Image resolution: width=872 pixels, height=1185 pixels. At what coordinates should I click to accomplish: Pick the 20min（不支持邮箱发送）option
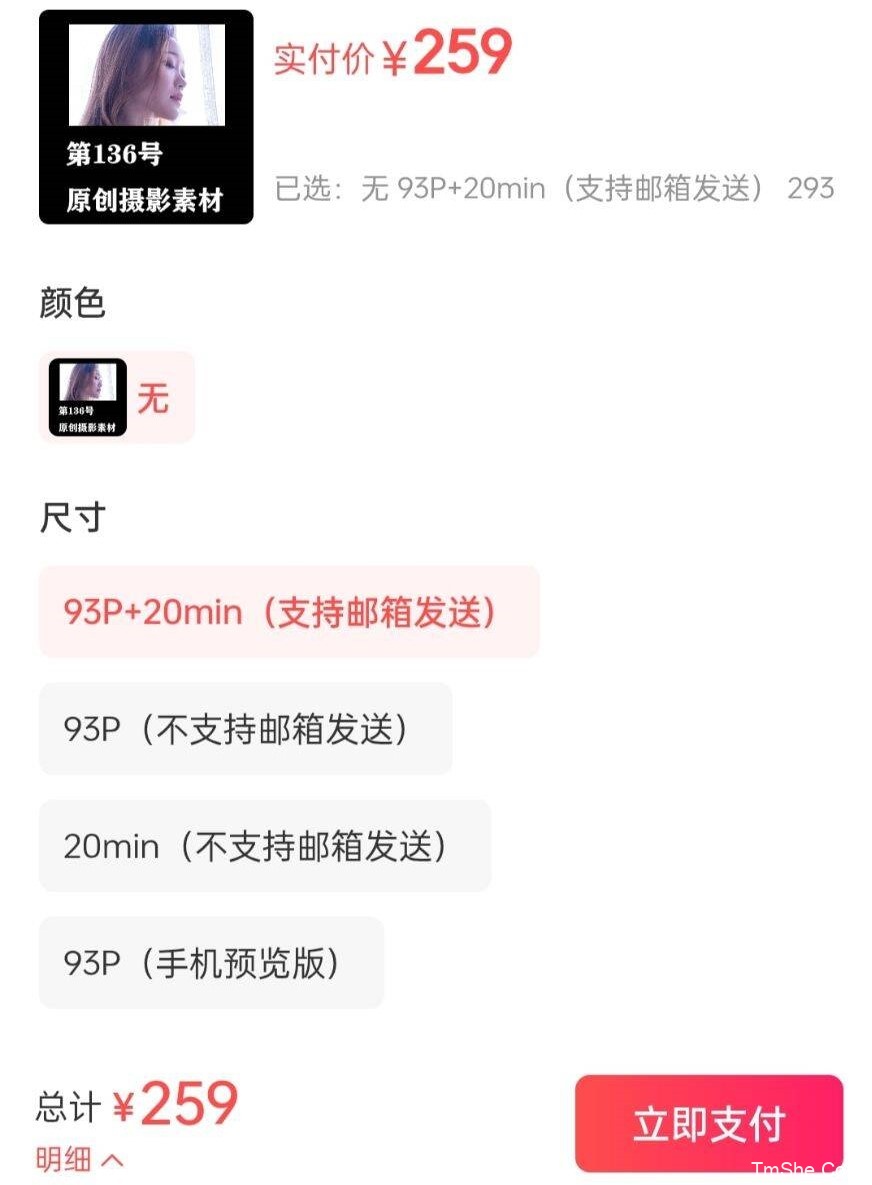point(265,846)
